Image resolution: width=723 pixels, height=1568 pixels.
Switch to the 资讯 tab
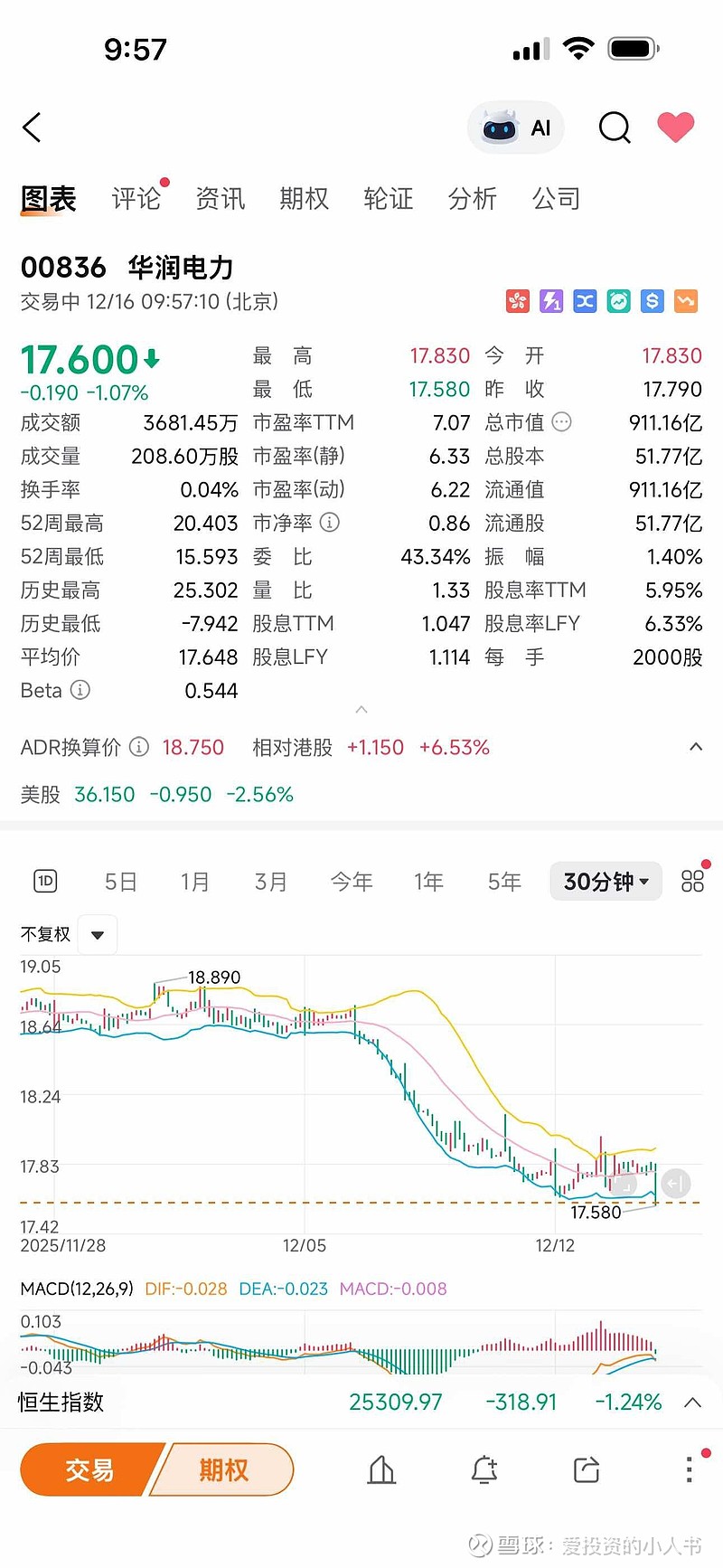pos(221,199)
